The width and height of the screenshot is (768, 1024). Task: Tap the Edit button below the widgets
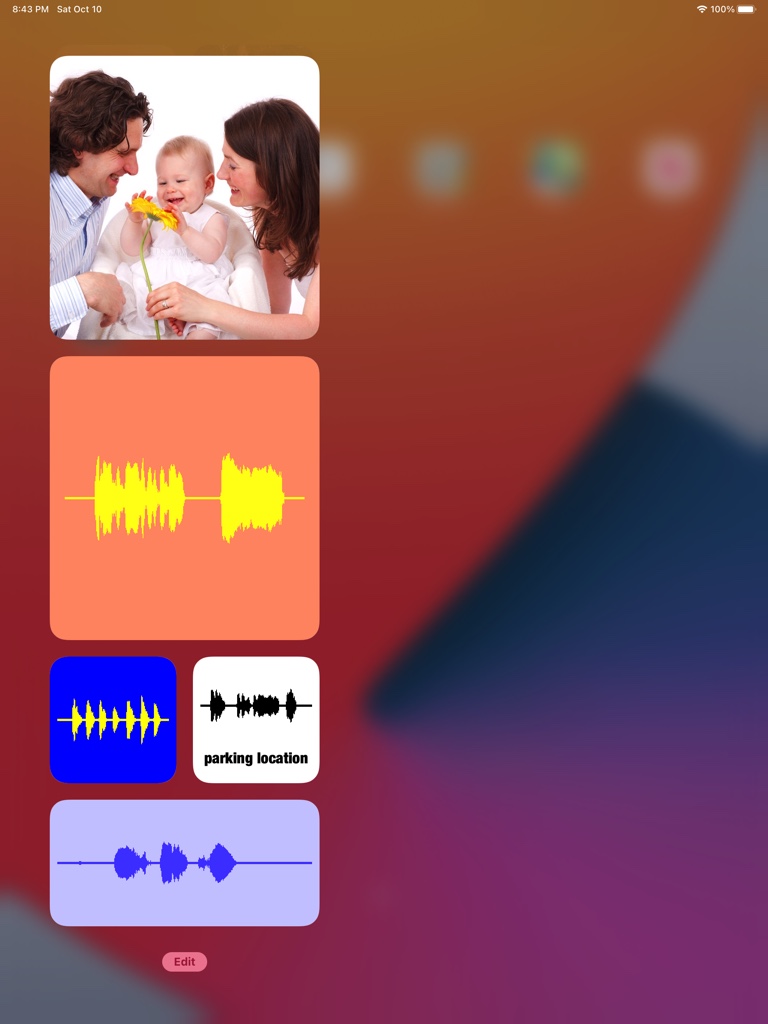coord(184,962)
